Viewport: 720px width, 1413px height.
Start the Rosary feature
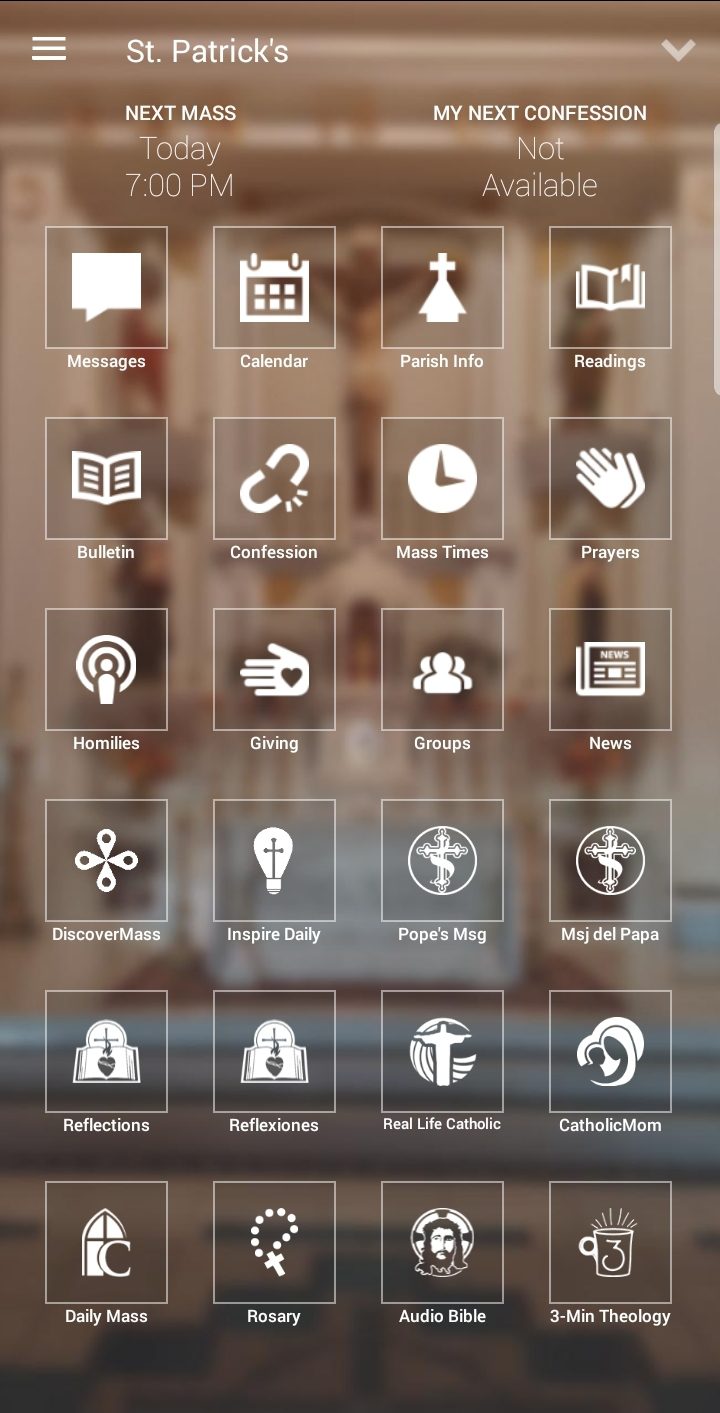(x=274, y=1242)
